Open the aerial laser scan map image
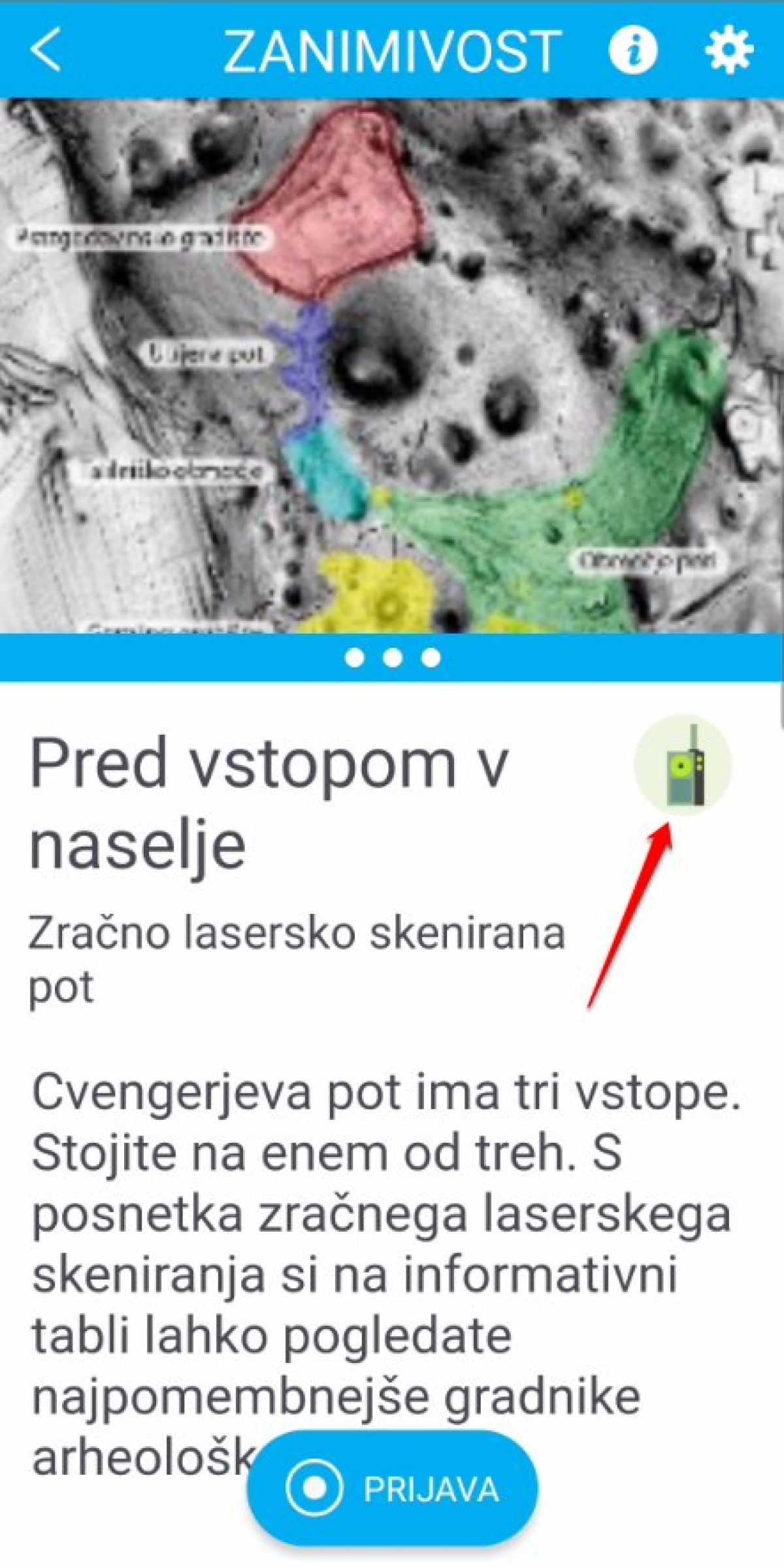Image resolution: width=784 pixels, height=1567 pixels. 392,366
